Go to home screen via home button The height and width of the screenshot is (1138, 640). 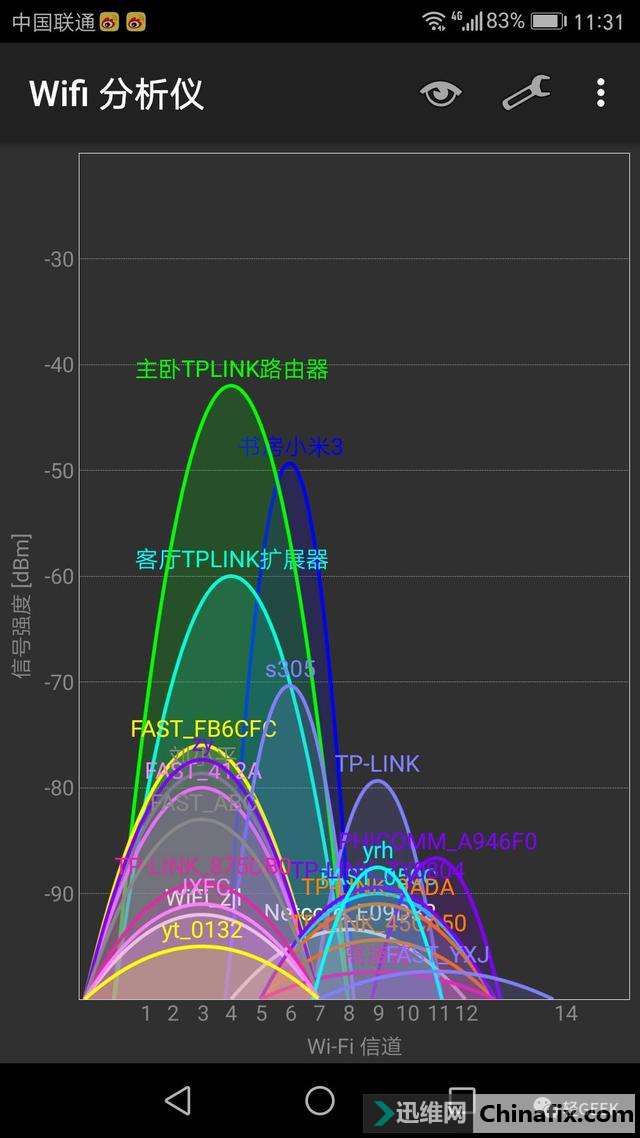320,1100
